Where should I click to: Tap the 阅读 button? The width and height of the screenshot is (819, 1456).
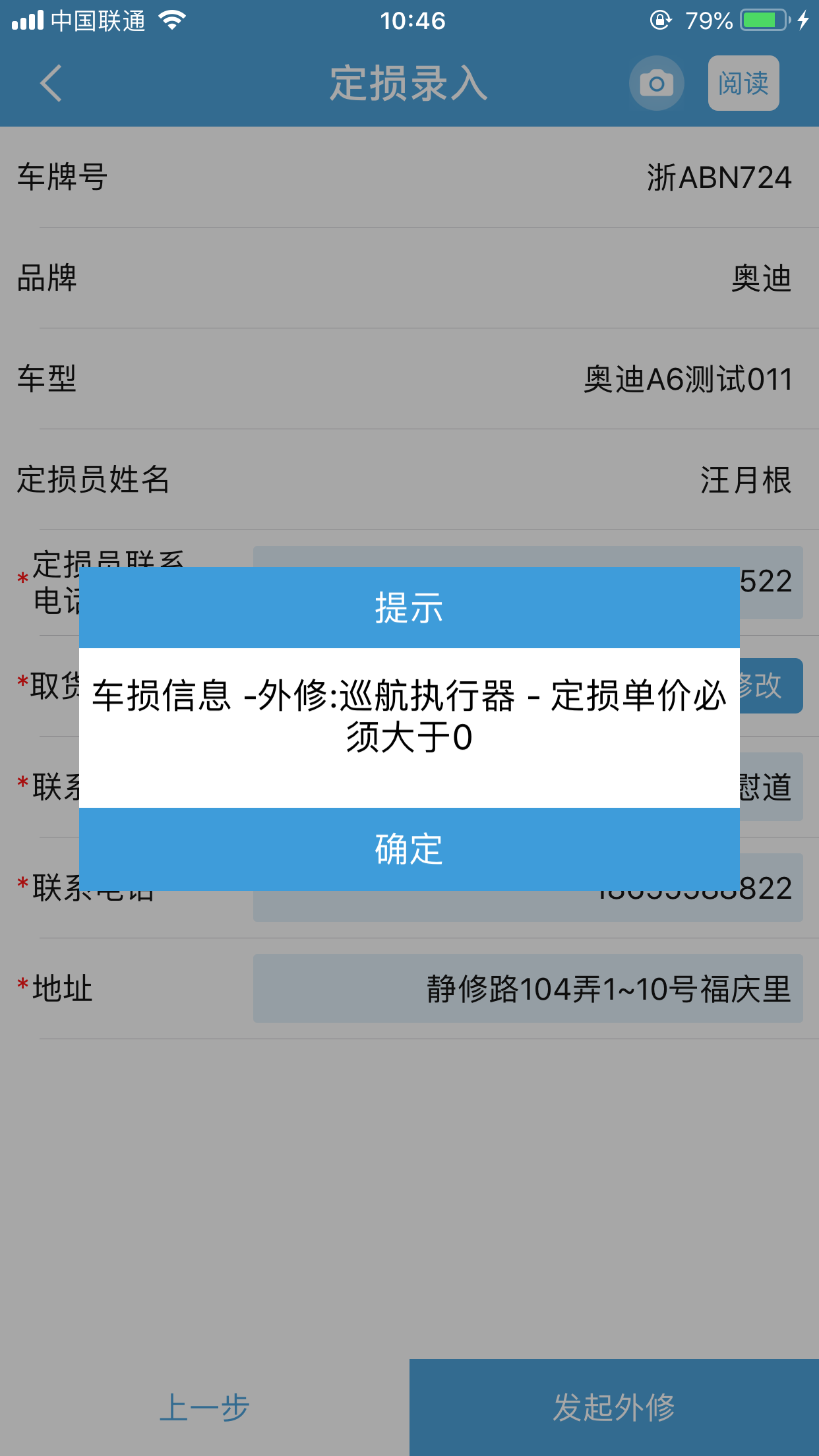click(743, 83)
